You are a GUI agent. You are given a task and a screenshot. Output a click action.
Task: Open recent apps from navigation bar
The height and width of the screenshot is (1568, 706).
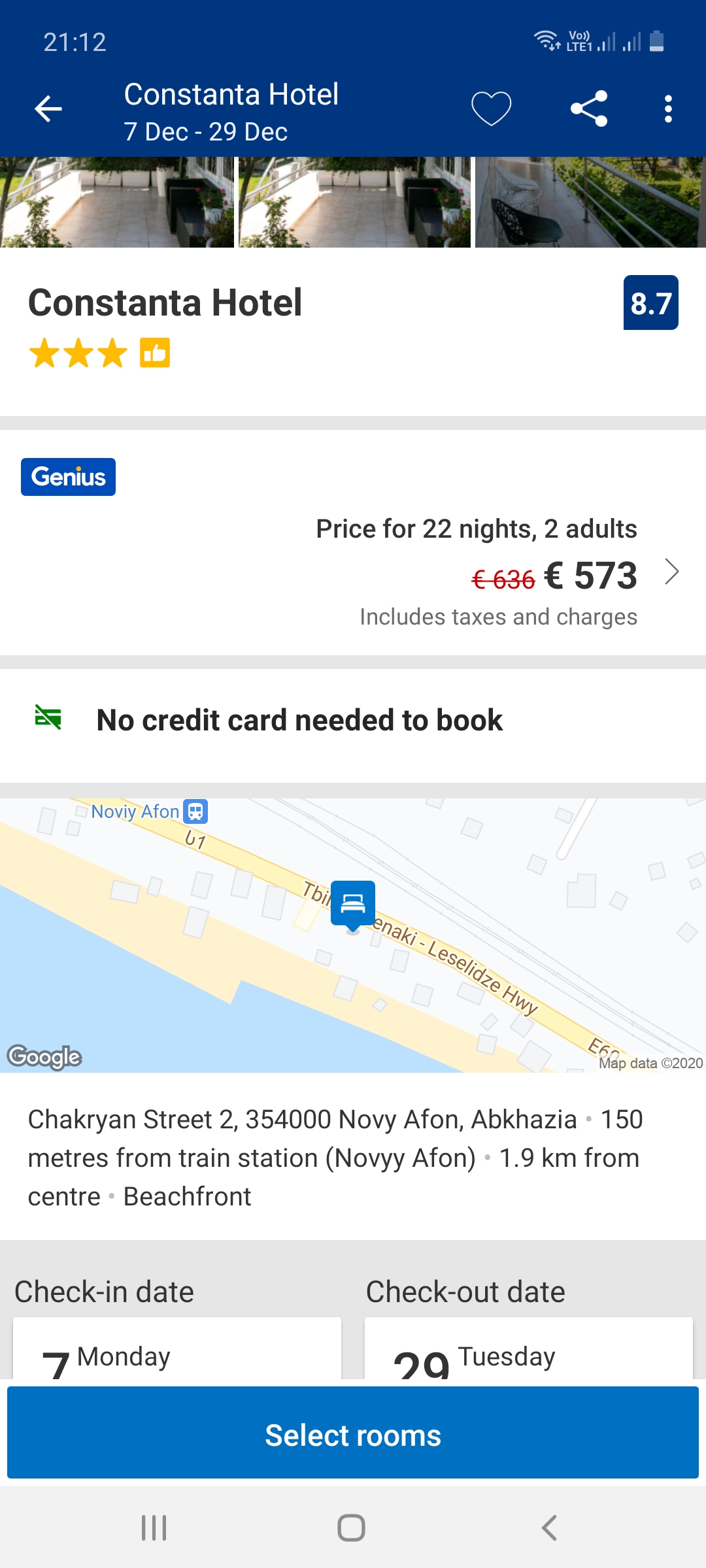point(154,1527)
